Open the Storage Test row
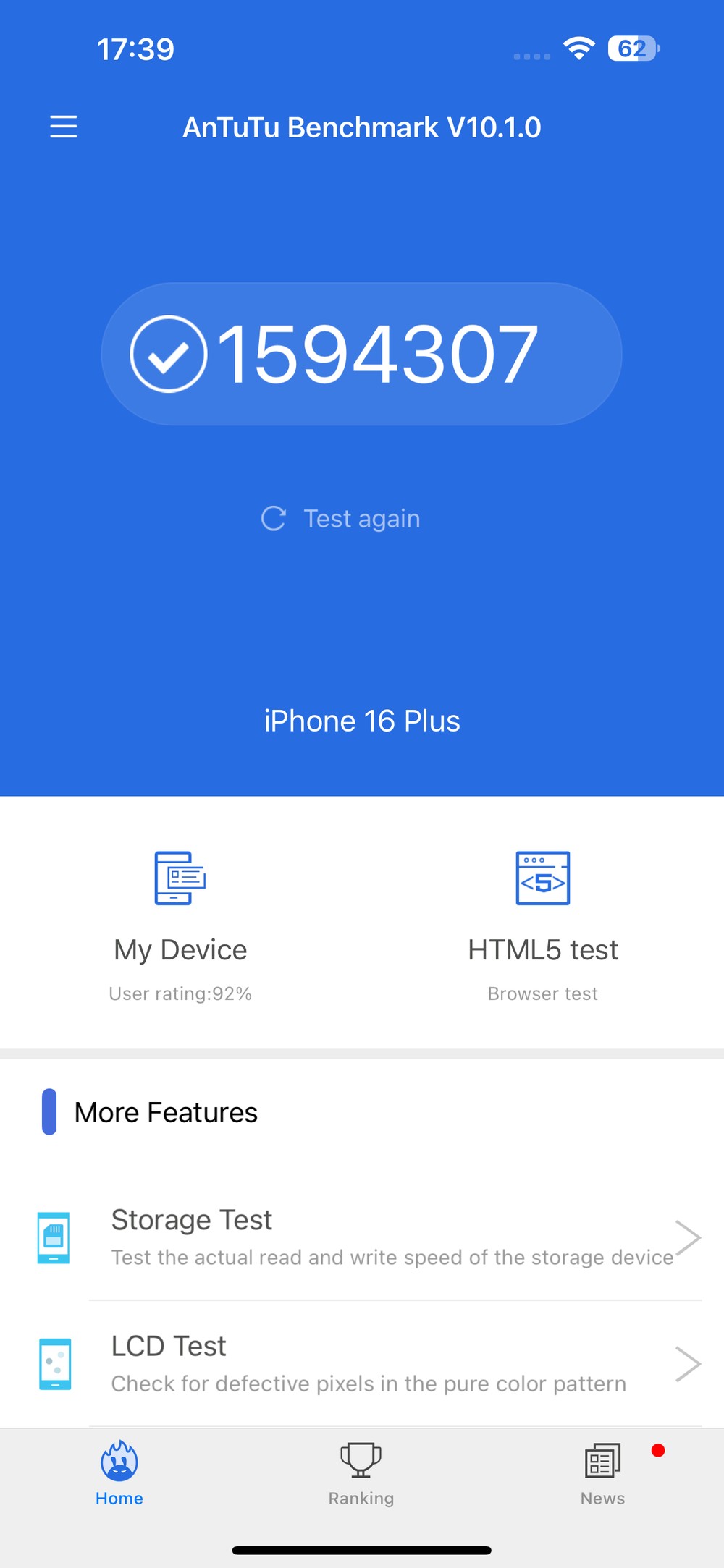The image size is (724, 1568). click(362, 1237)
